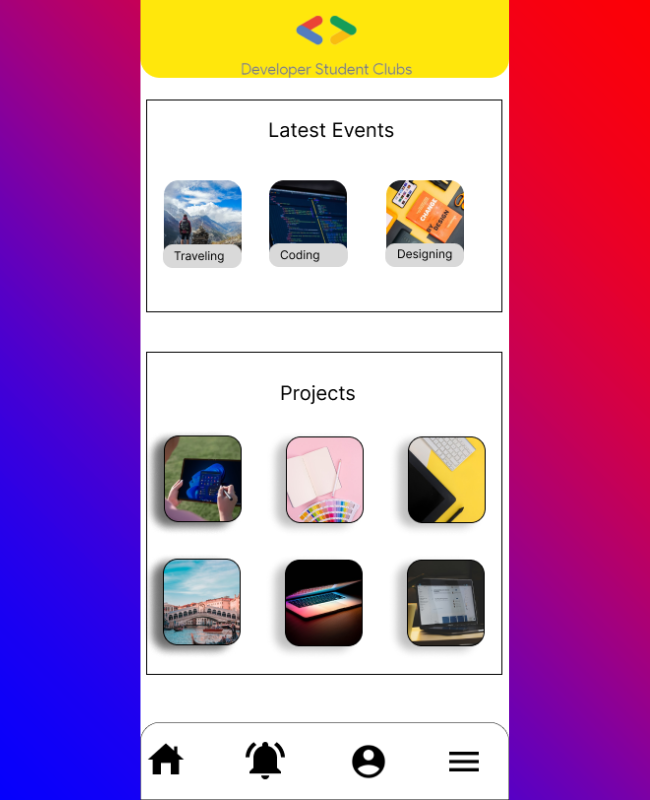Screen dimensions: 650x800
Task: Open the hamburger menu
Action: [464, 761]
